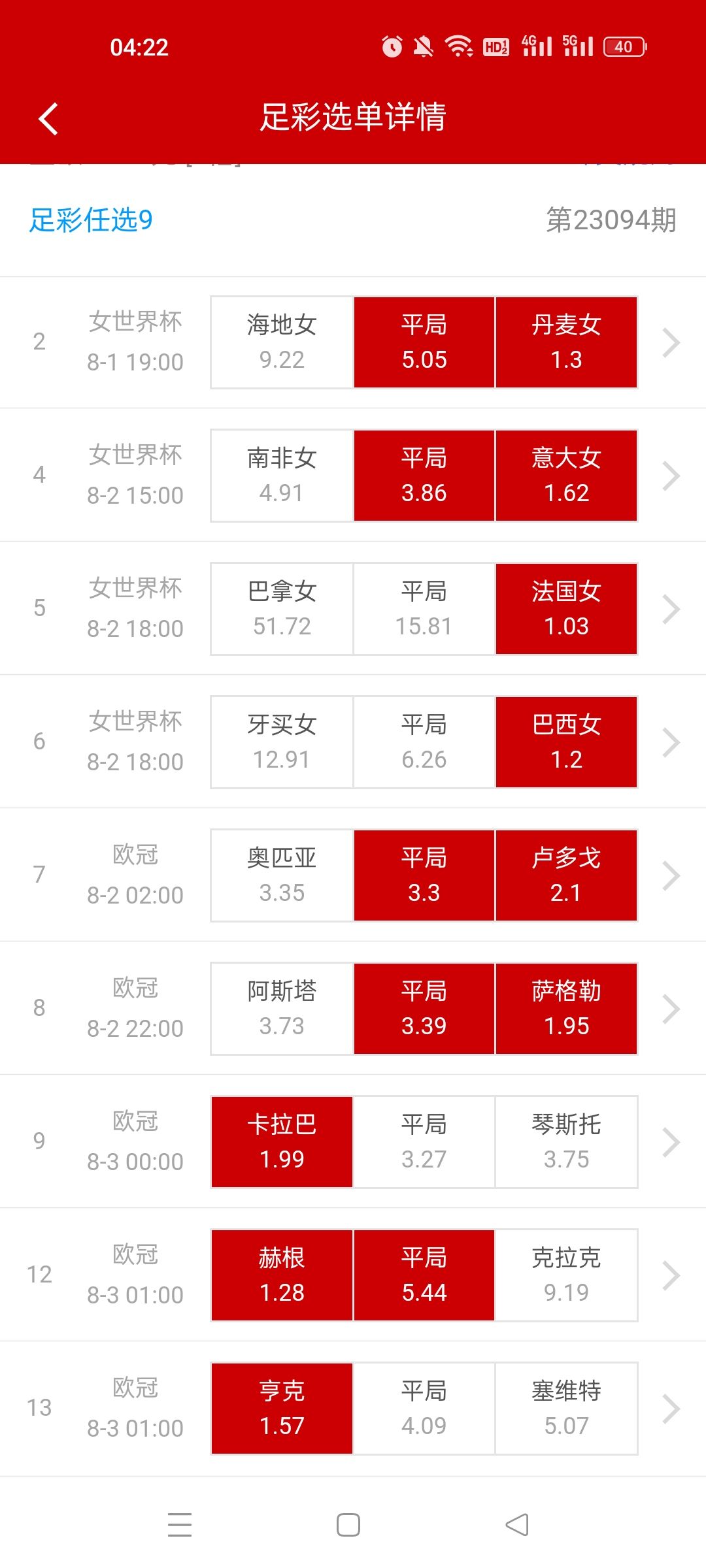Tap 卢多戈 option at 2.1
The image size is (706, 1568).
tap(566, 875)
